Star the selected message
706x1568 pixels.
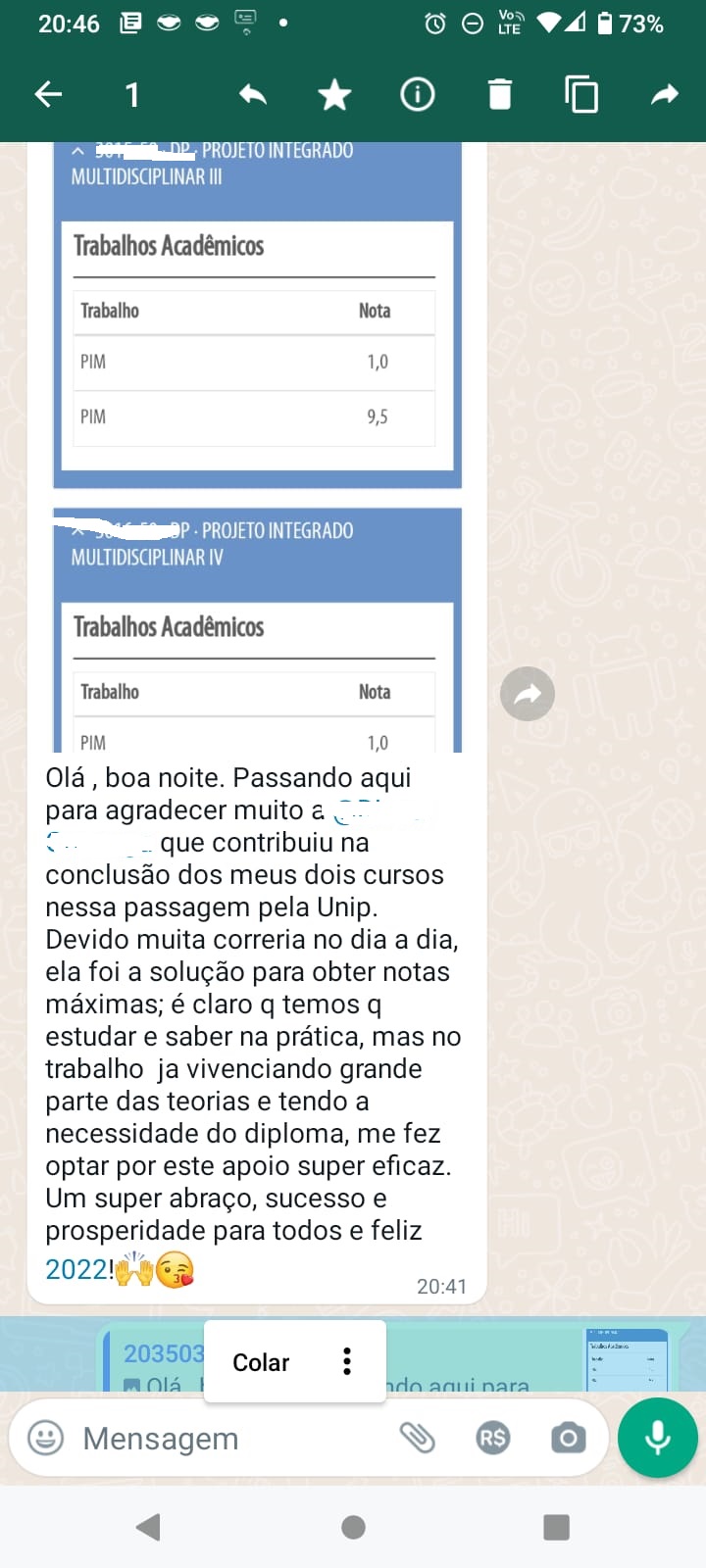[x=334, y=94]
